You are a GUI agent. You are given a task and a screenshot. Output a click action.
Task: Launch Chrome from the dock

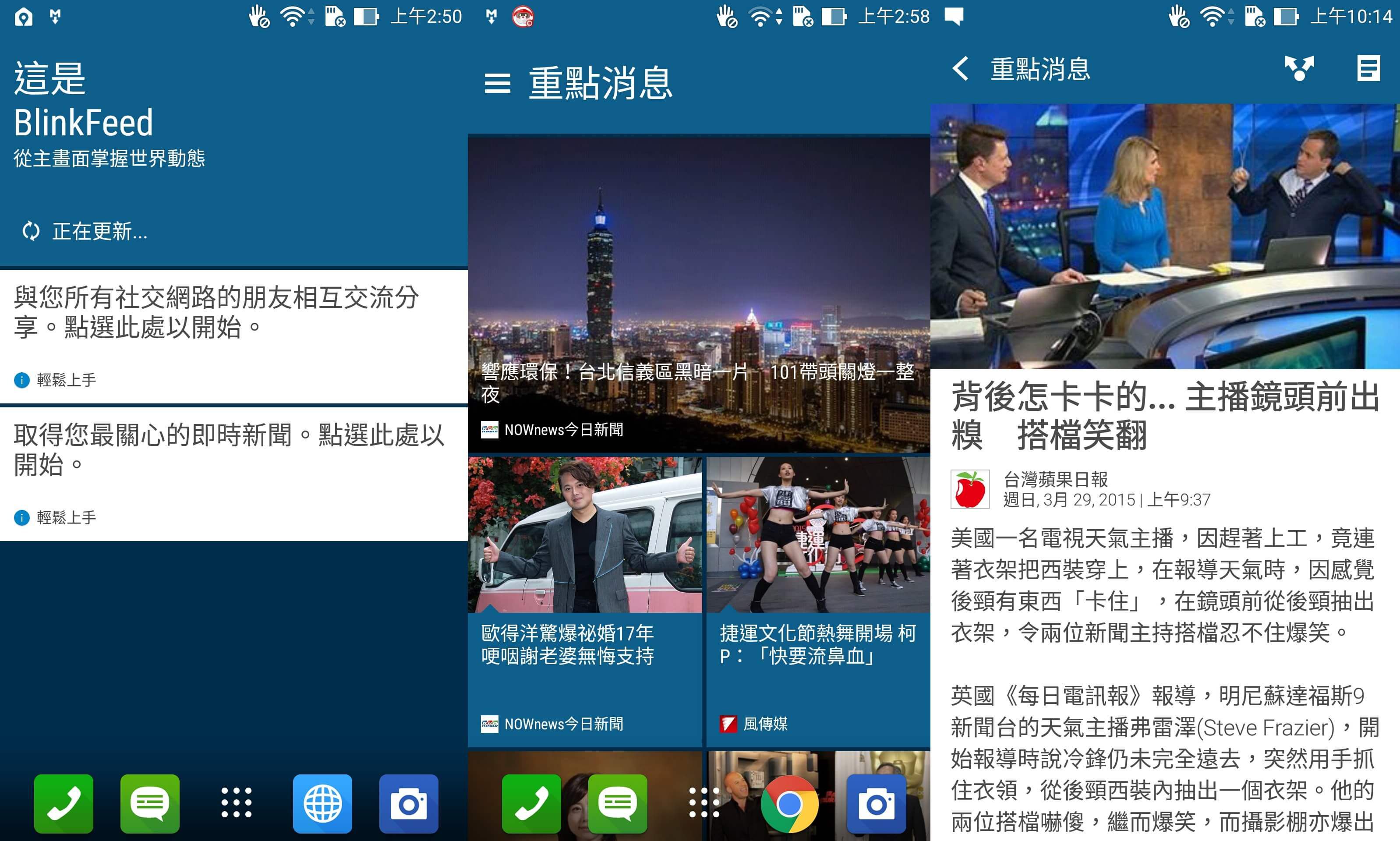789,804
